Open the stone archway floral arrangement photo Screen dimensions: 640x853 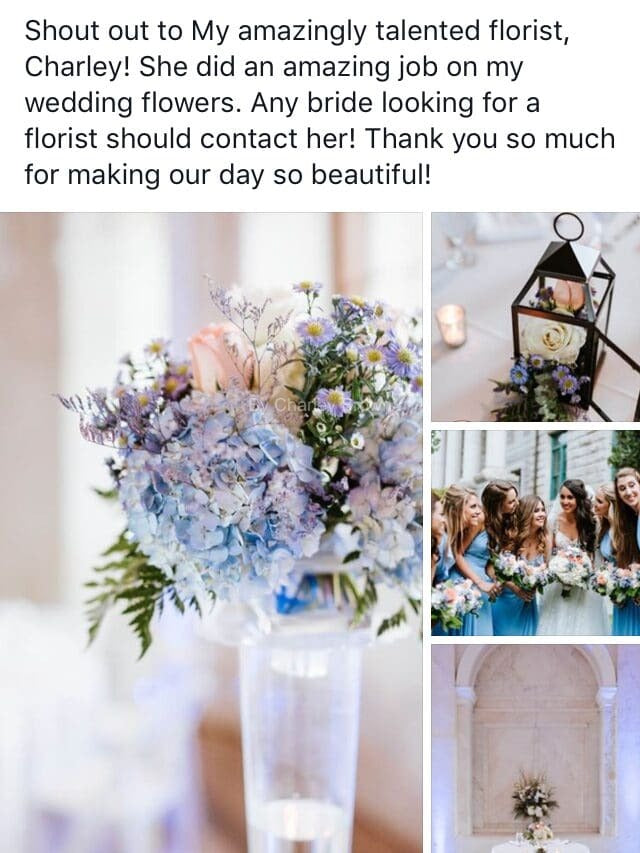536,749
